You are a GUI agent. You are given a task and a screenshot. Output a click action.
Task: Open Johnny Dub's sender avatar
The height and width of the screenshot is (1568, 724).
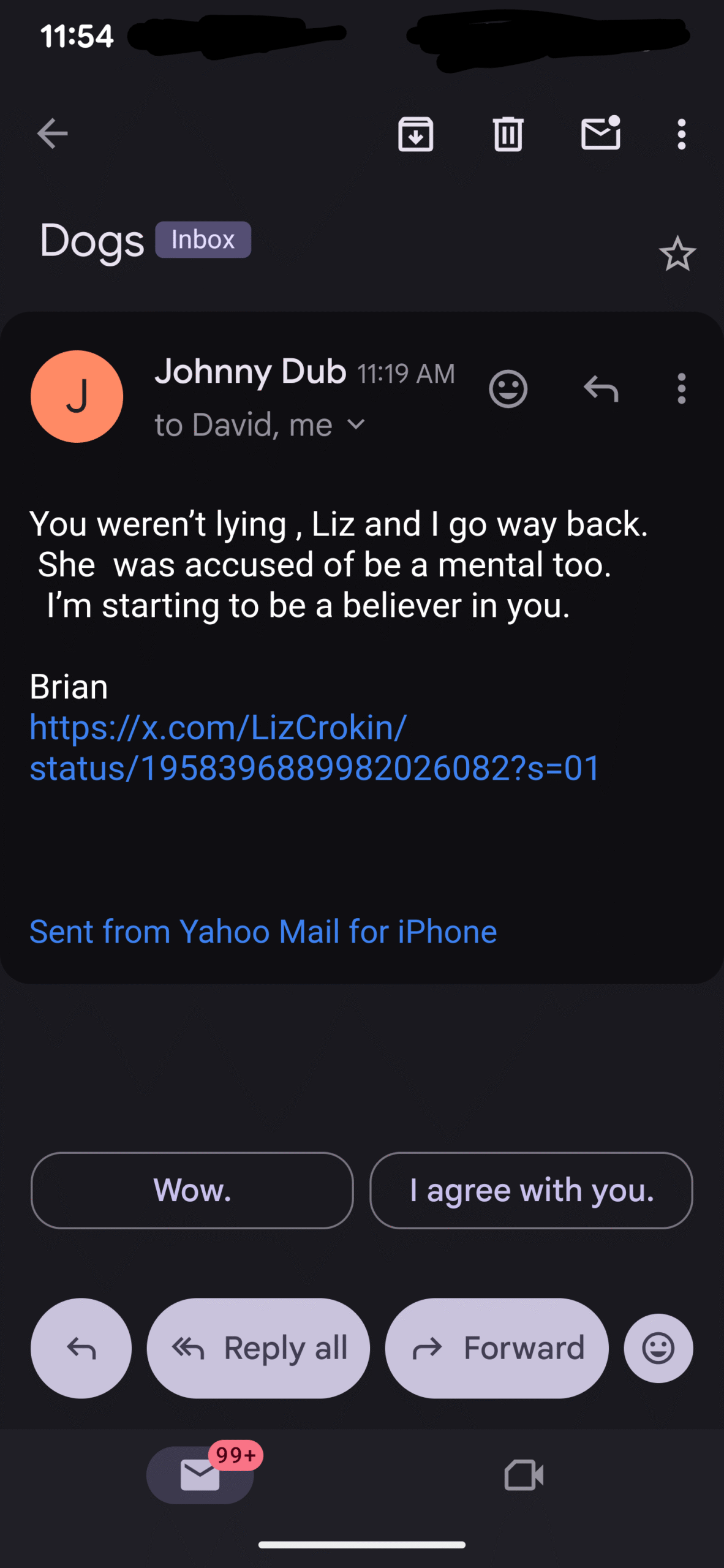[77, 396]
